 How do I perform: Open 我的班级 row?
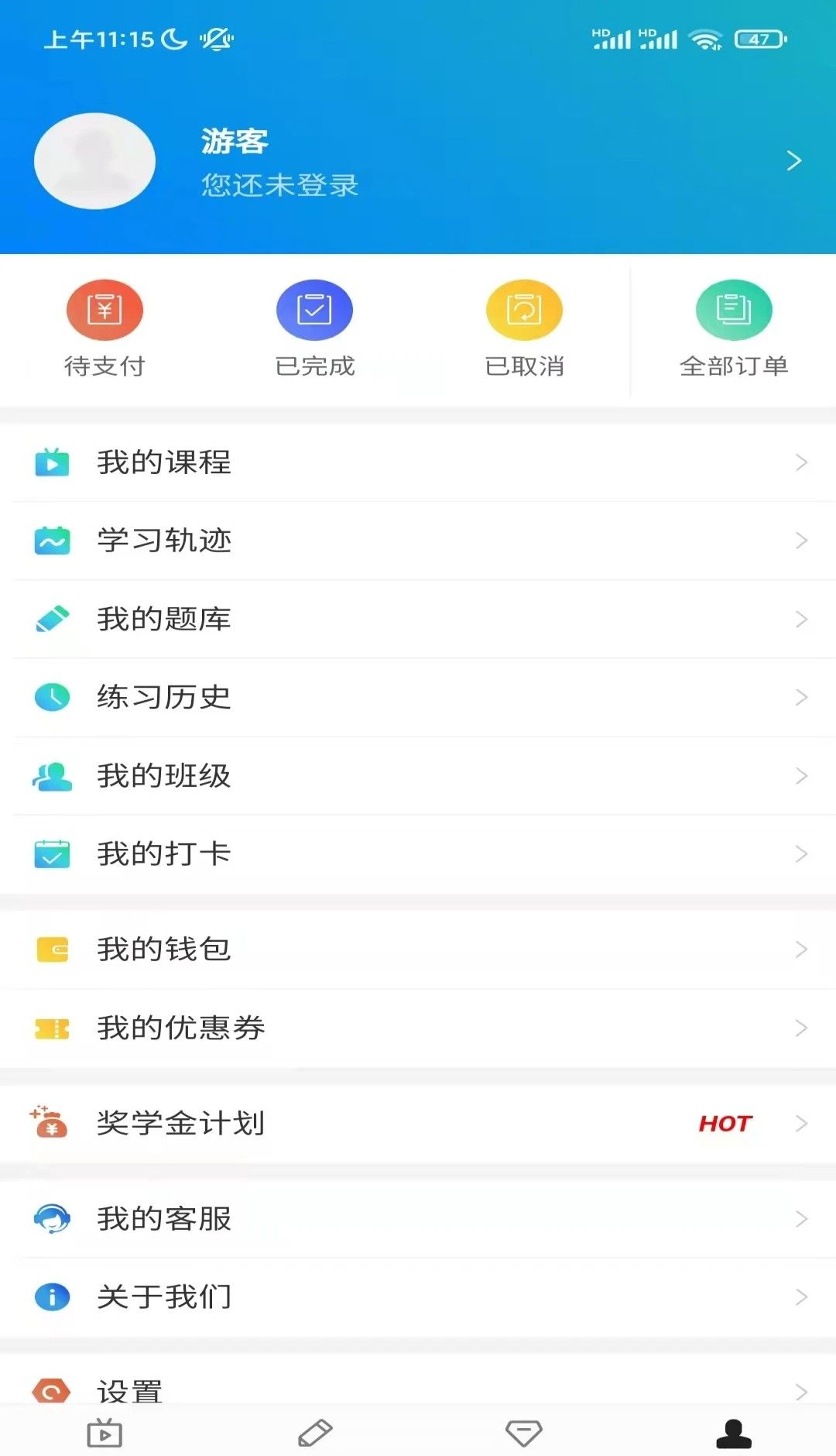click(418, 775)
